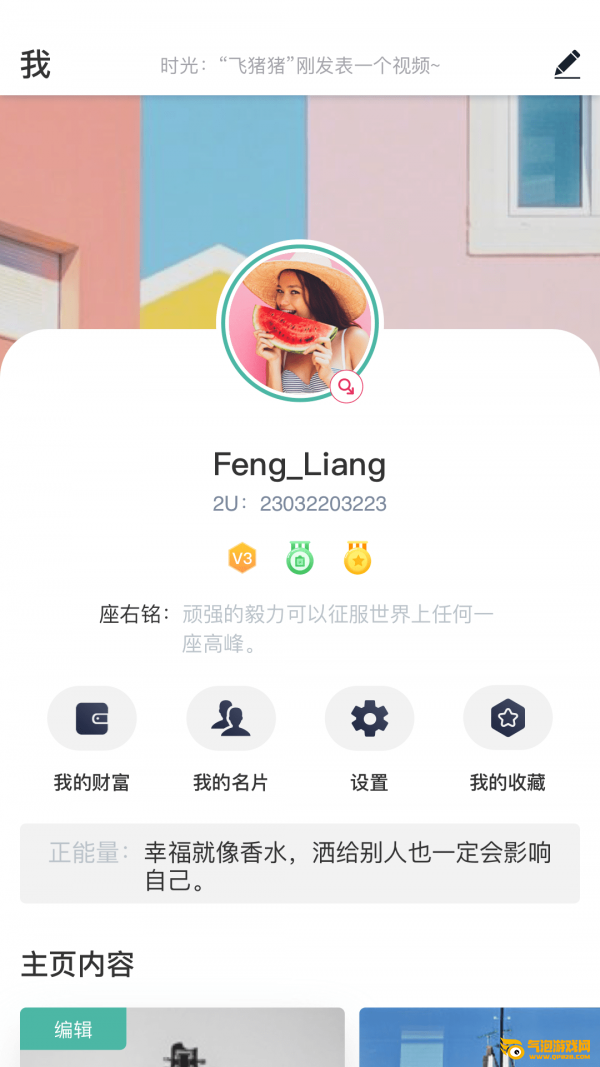Open the blue sky homepage content card
Viewport: 600px width, 1067px height.
click(480, 1037)
